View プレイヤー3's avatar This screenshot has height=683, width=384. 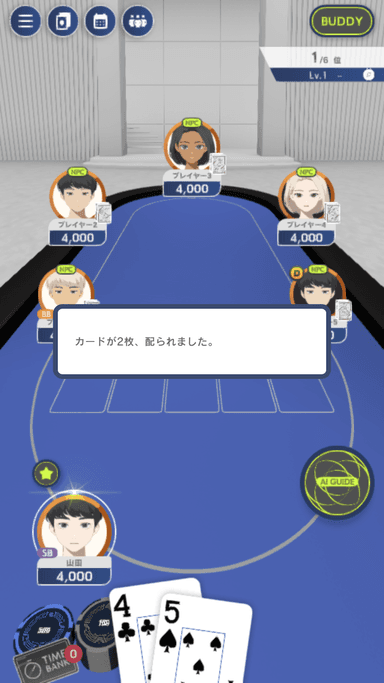pos(191,146)
